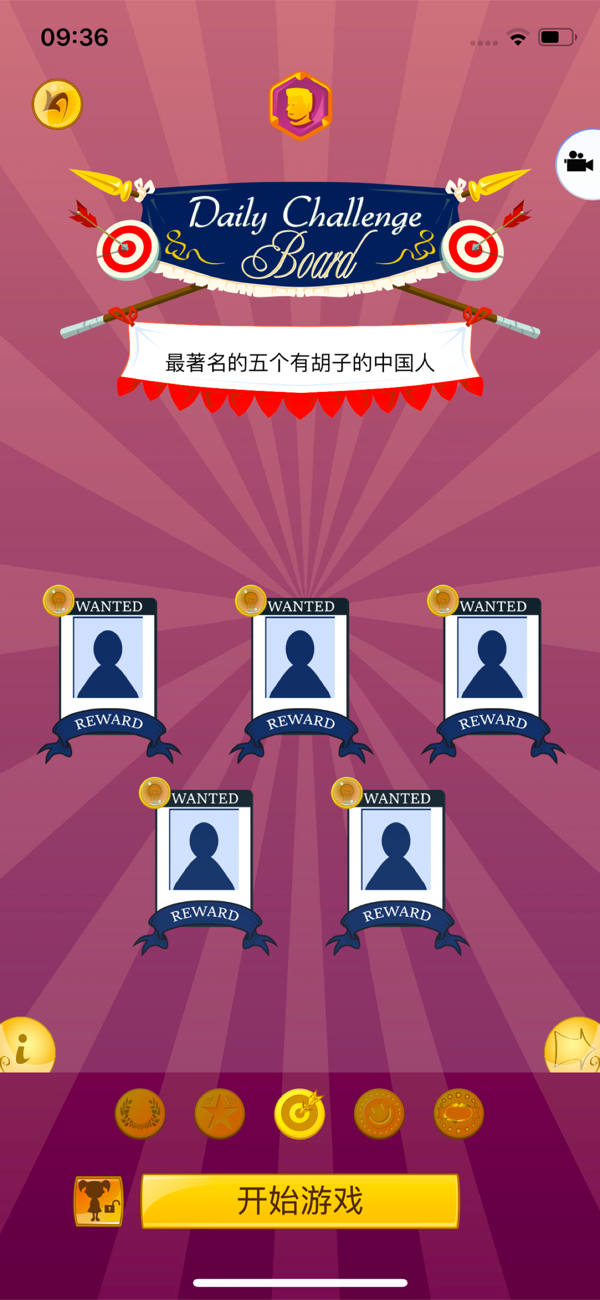600x1300 pixels.
Task: Open the hexagon profile badge
Action: [300, 106]
